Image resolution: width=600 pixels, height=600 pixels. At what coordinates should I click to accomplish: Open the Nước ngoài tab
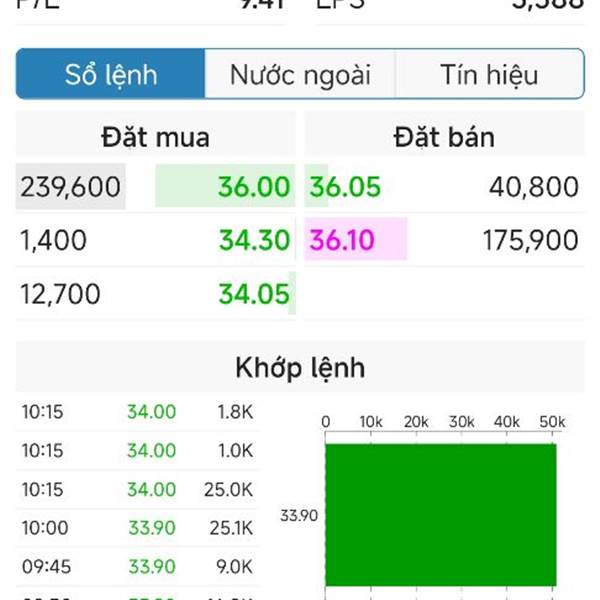[300, 75]
